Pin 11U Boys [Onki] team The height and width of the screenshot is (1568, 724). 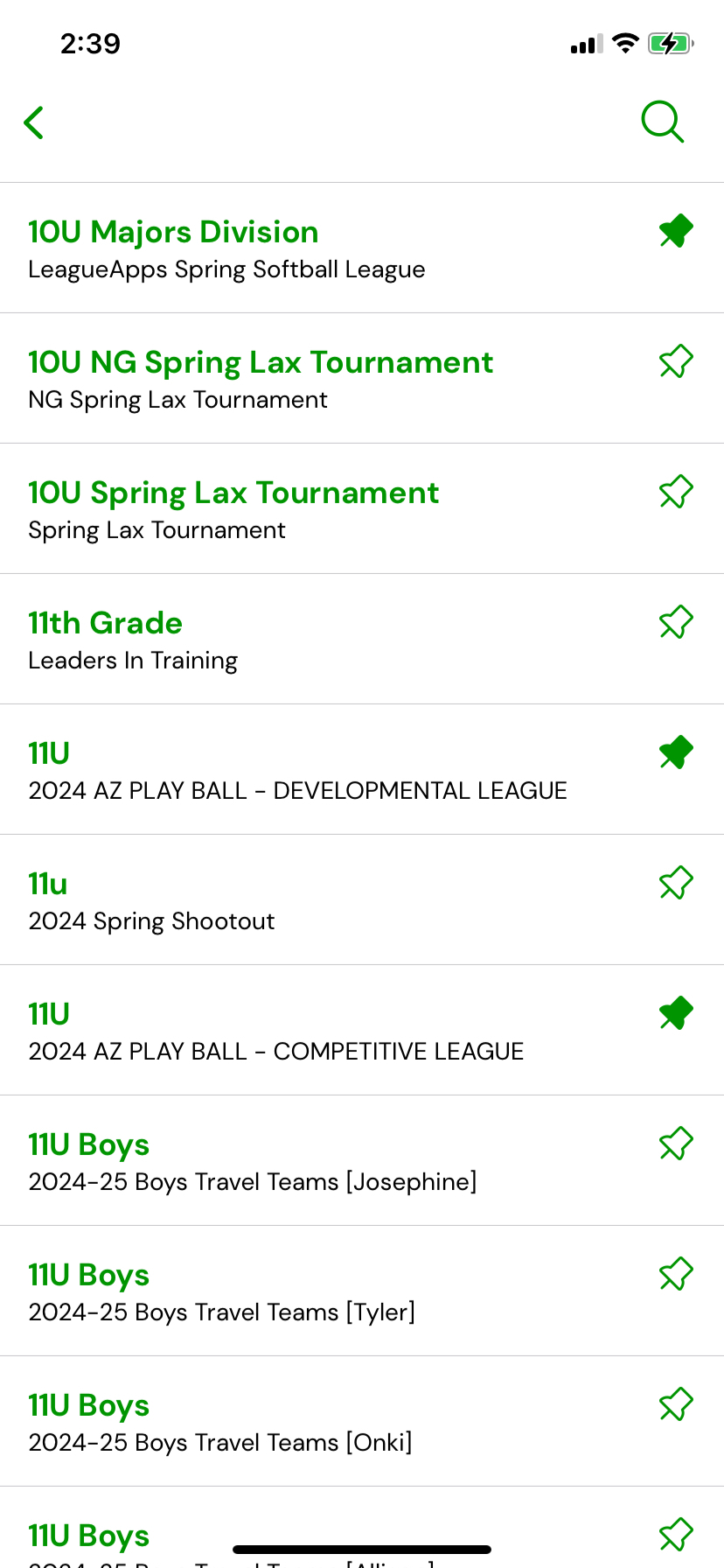pyautogui.click(x=676, y=1404)
